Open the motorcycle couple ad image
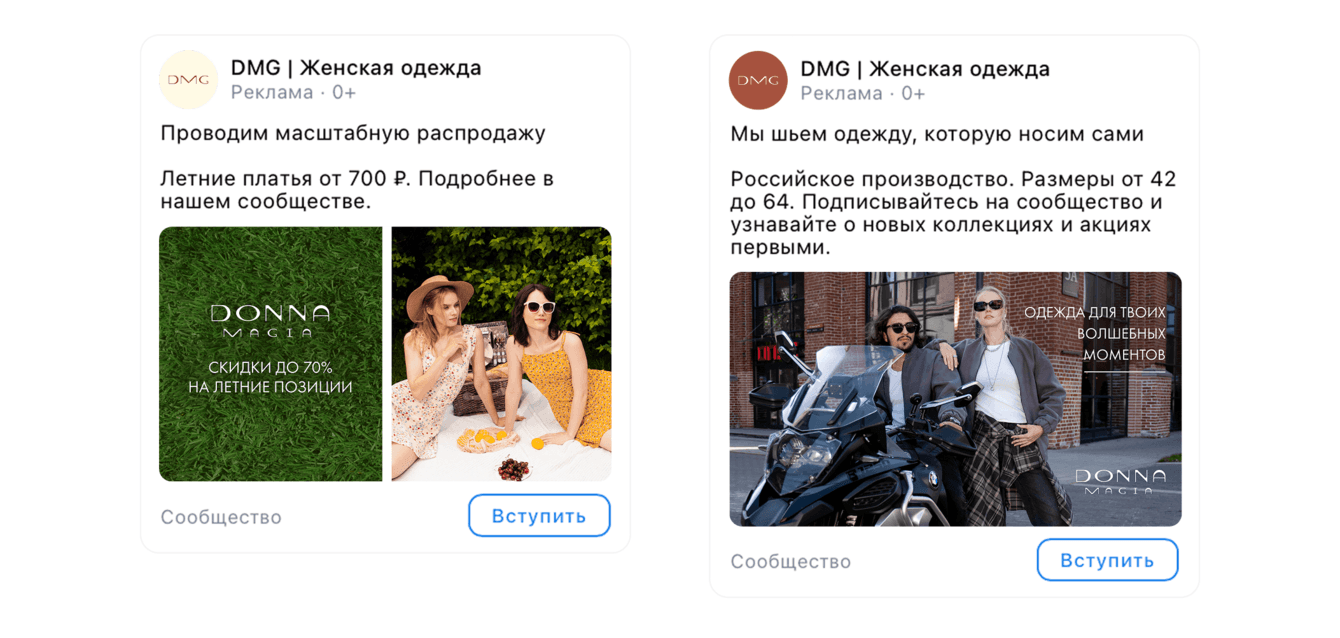 [x=955, y=399]
